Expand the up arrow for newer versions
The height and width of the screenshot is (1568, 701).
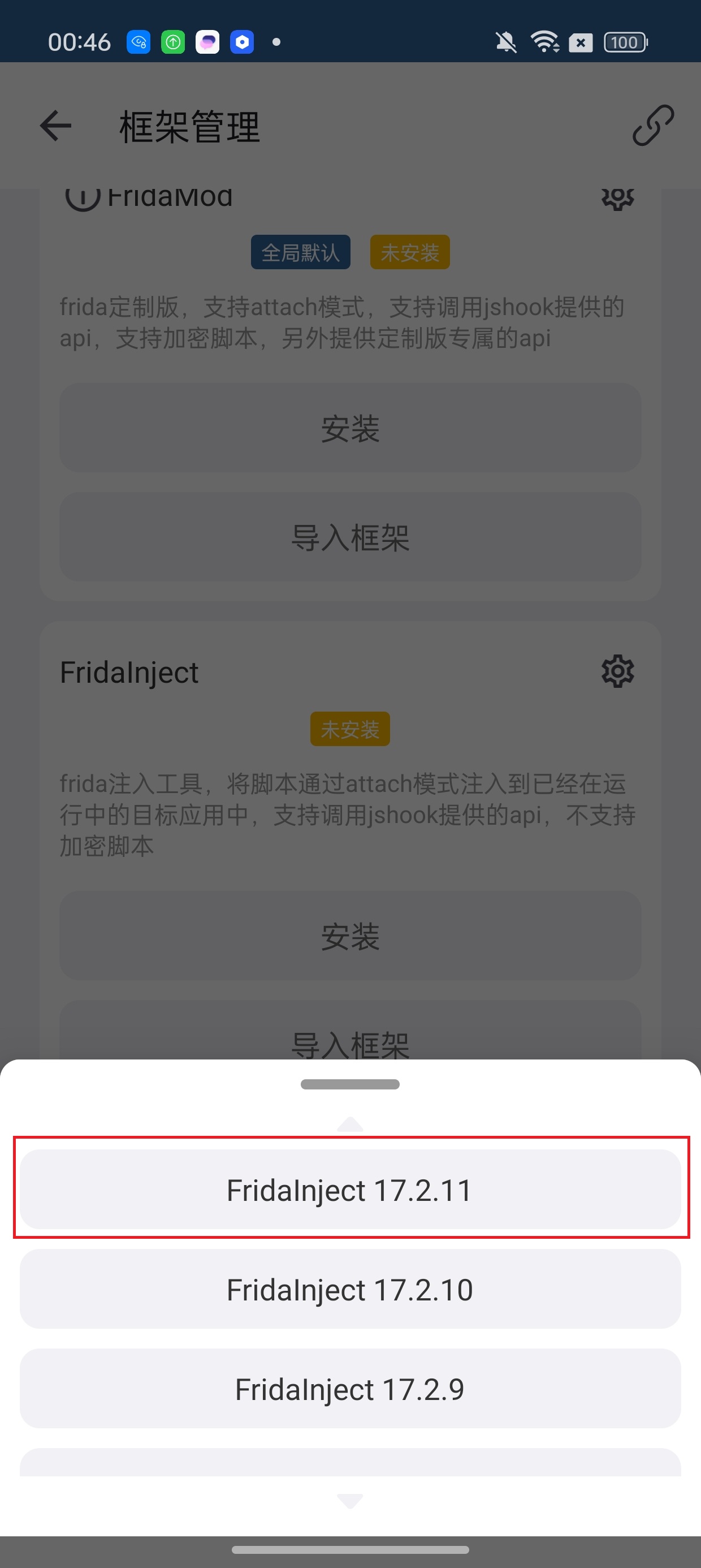pos(350,1123)
